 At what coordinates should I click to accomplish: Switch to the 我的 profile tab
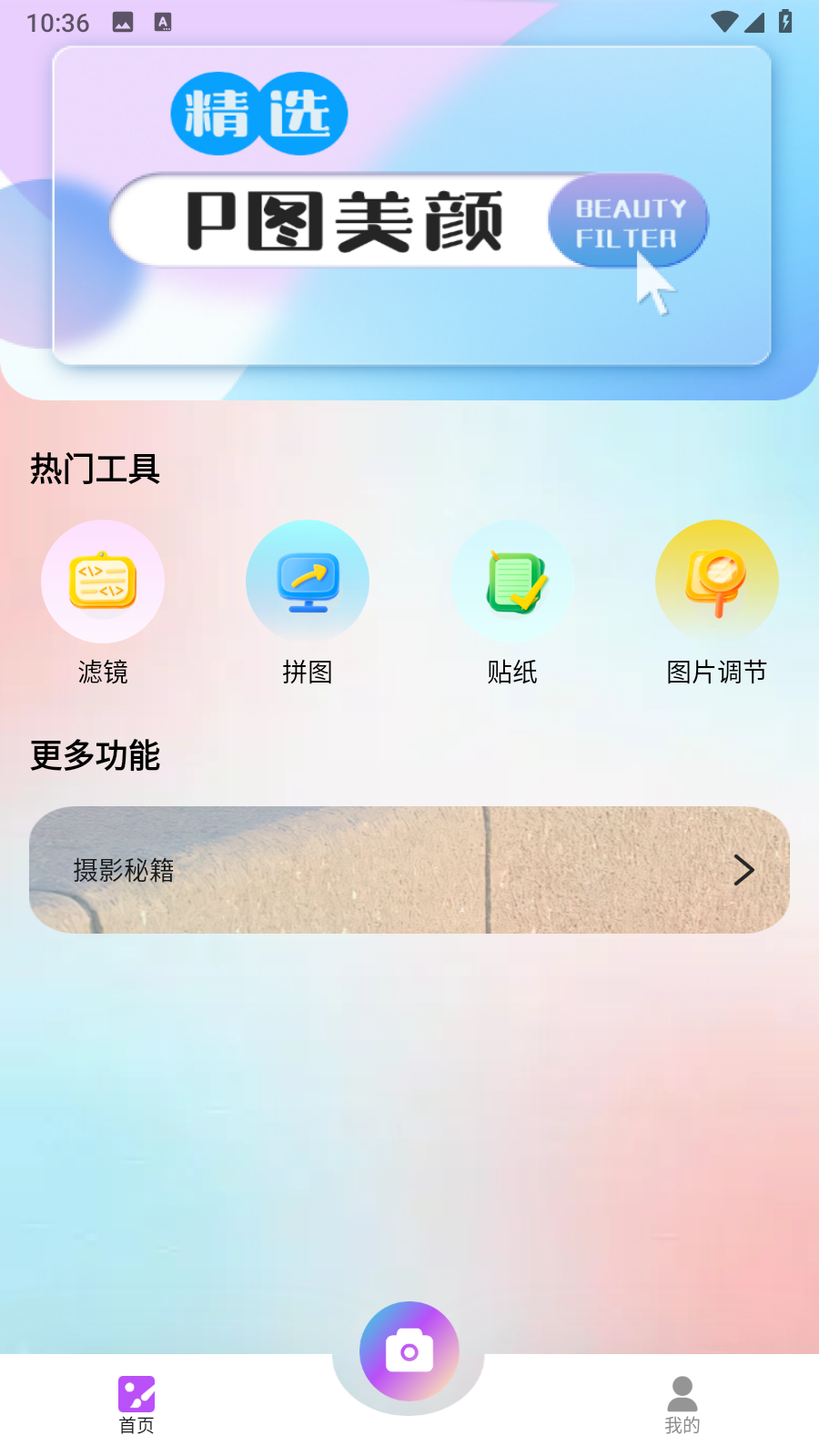point(682,1404)
